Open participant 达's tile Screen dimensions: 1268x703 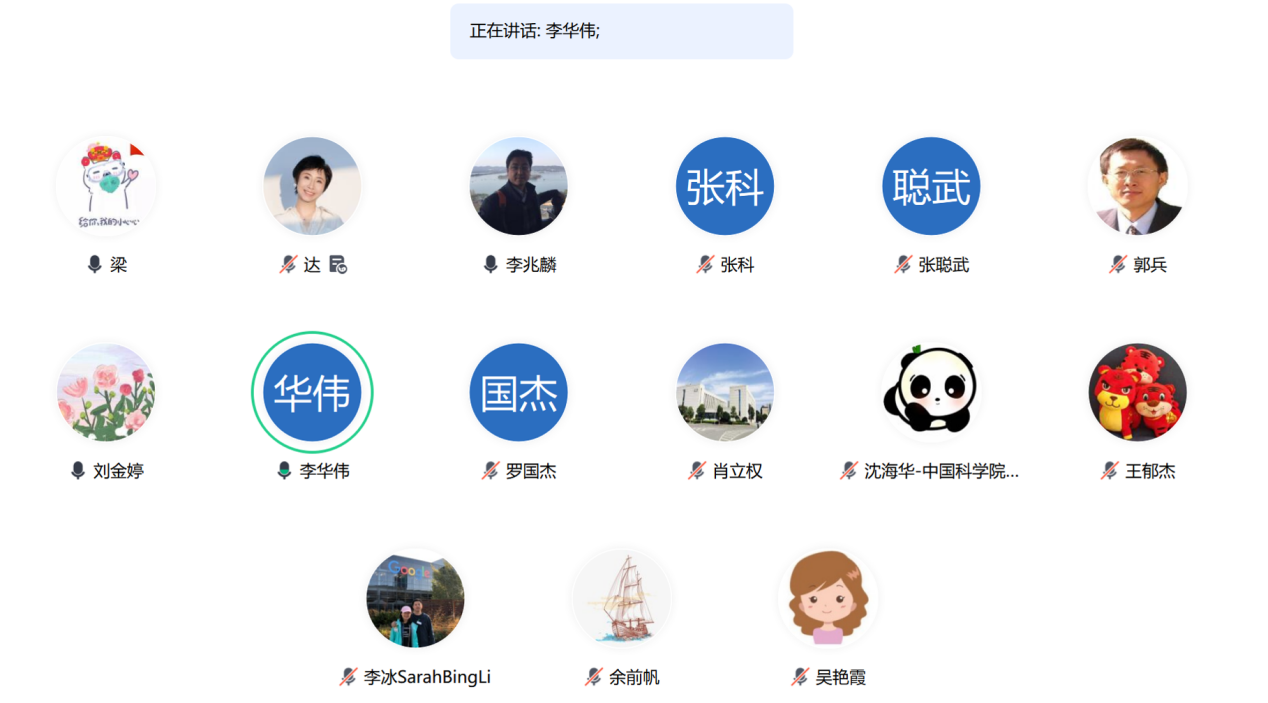312,186
